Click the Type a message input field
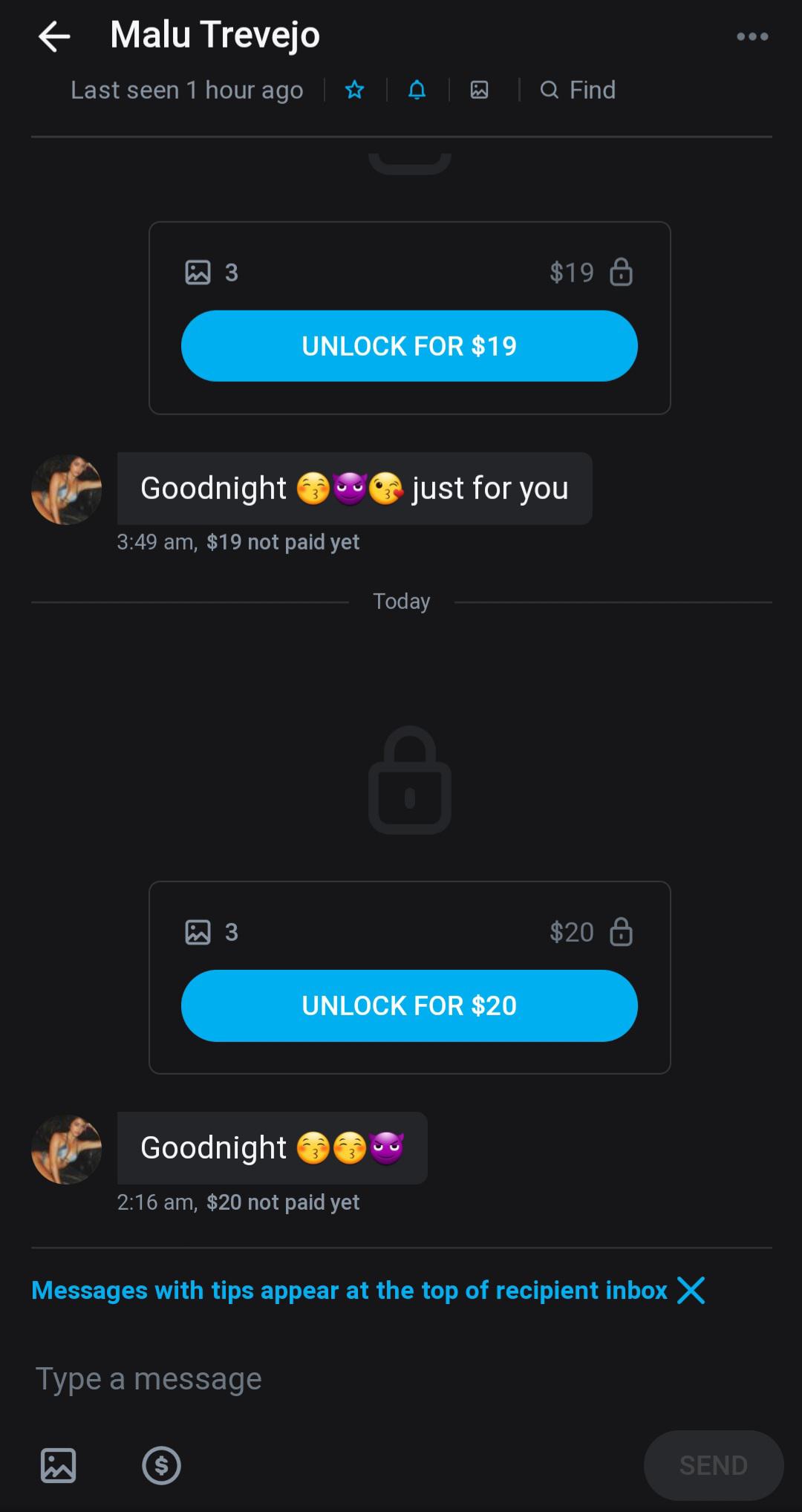The image size is (802, 1512). click(297, 1378)
